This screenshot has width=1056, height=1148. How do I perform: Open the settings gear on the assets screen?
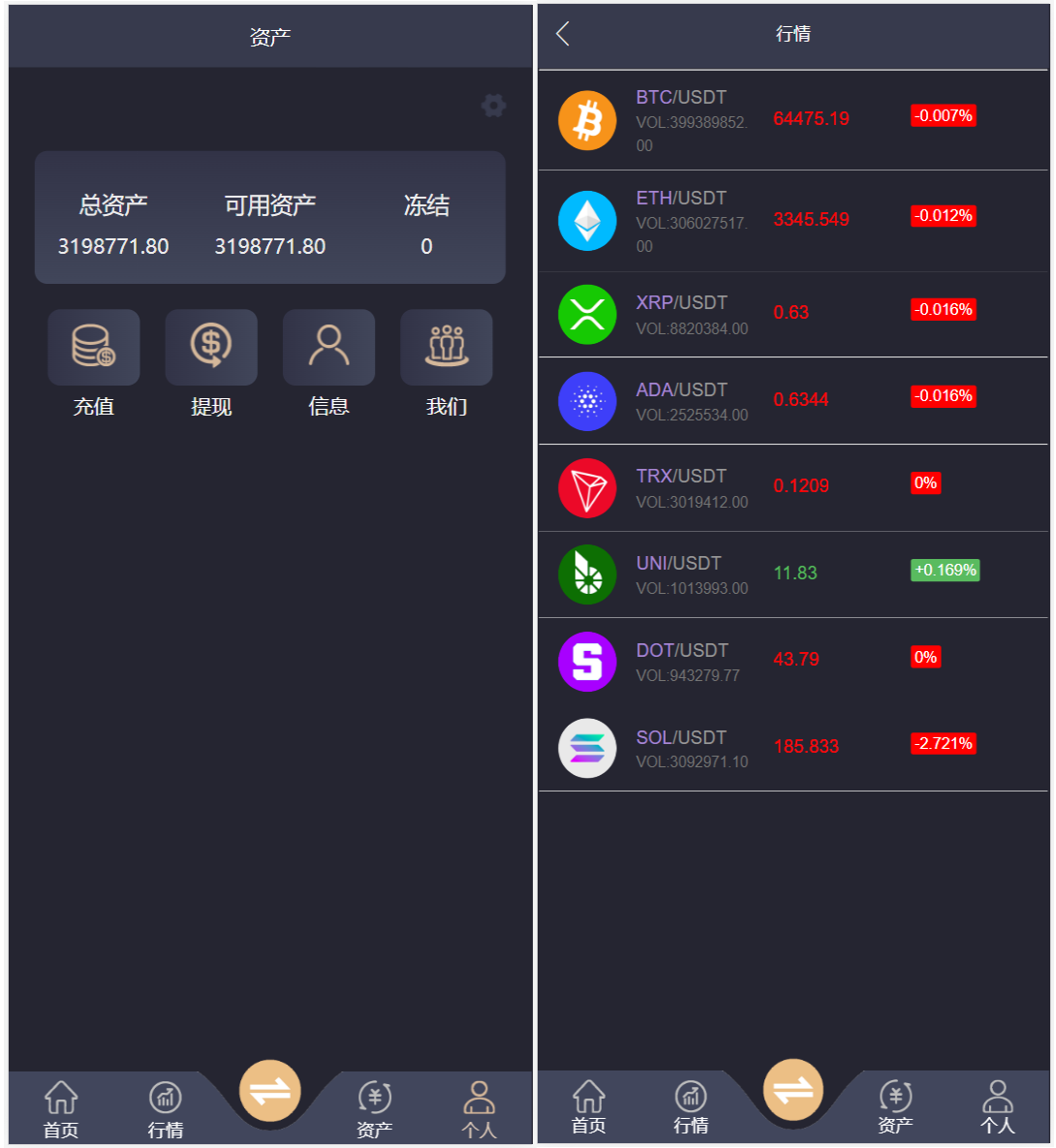coord(493,106)
